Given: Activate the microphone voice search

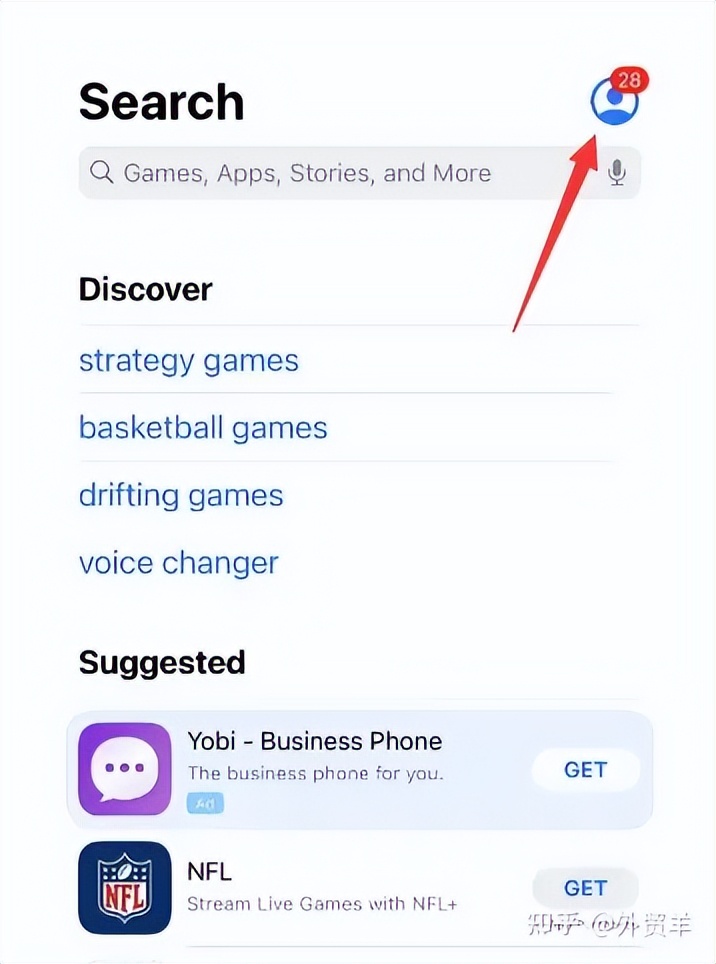Looking at the screenshot, I should (617, 173).
